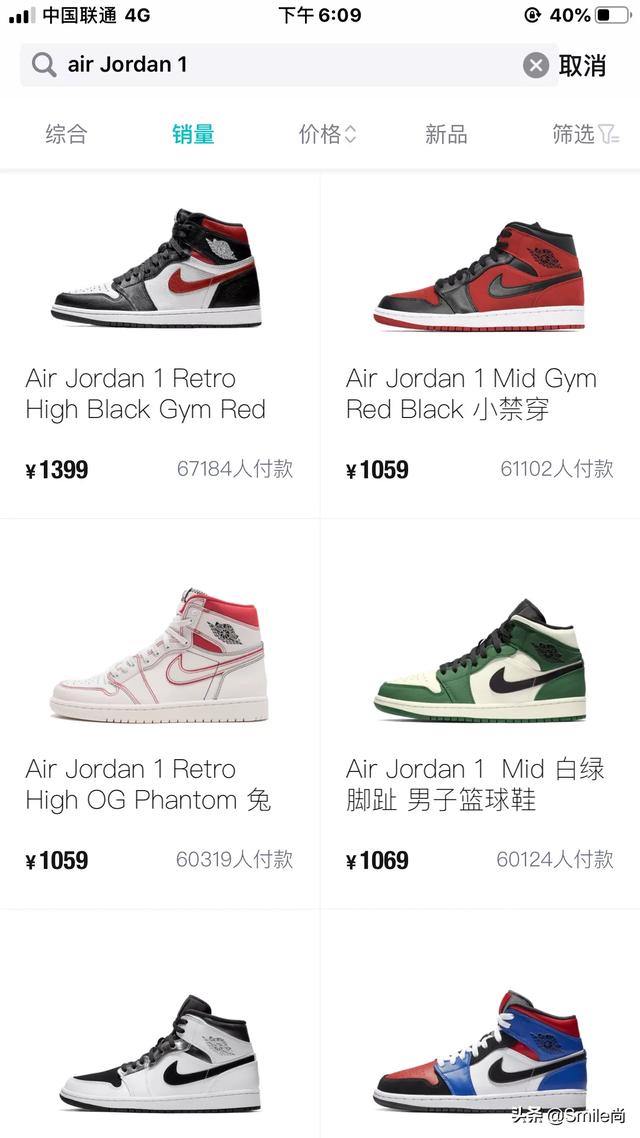Select the 销量 sort tab

pos(193,134)
